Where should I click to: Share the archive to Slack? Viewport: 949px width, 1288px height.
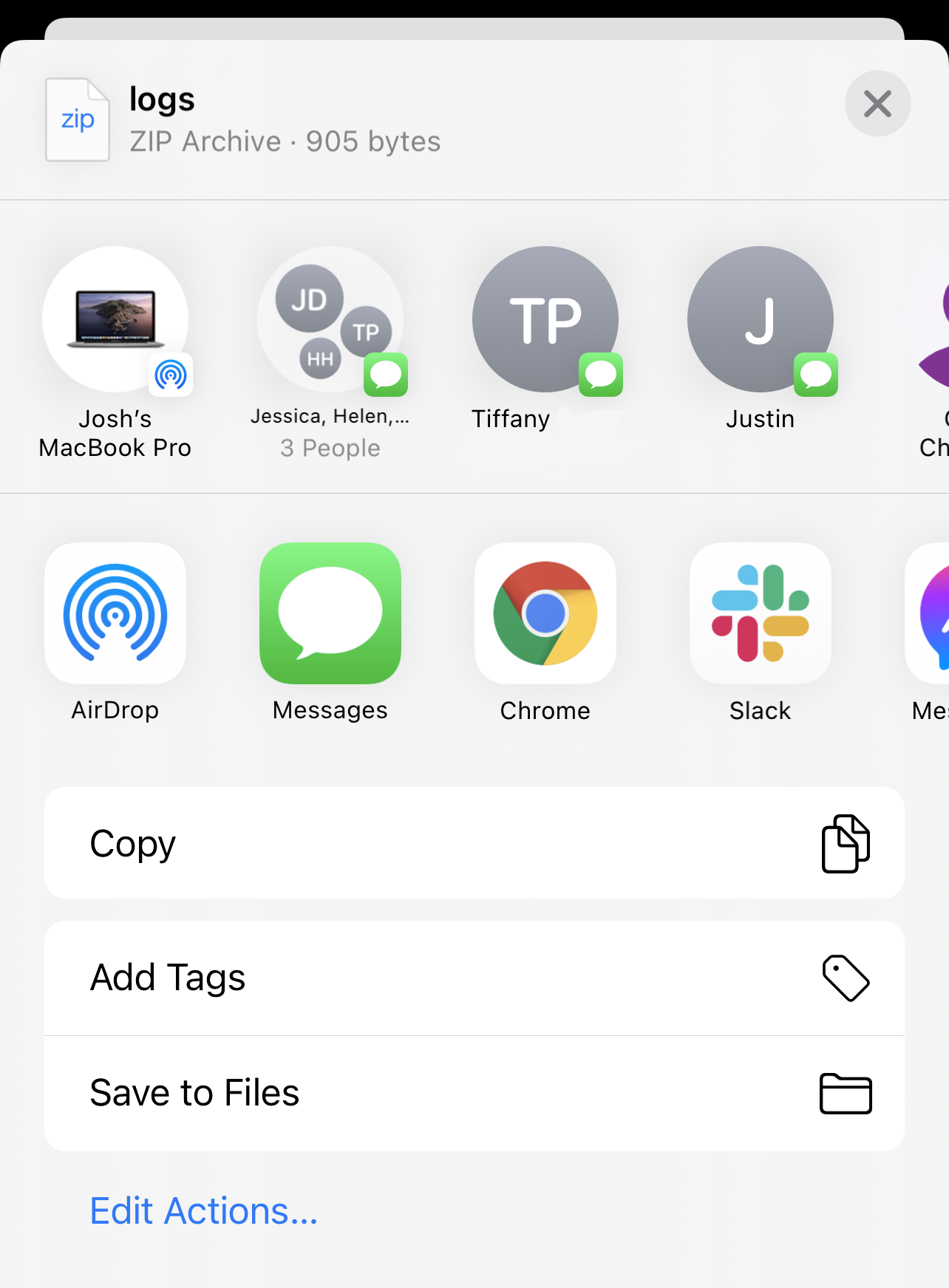pyautogui.click(x=760, y=613)
